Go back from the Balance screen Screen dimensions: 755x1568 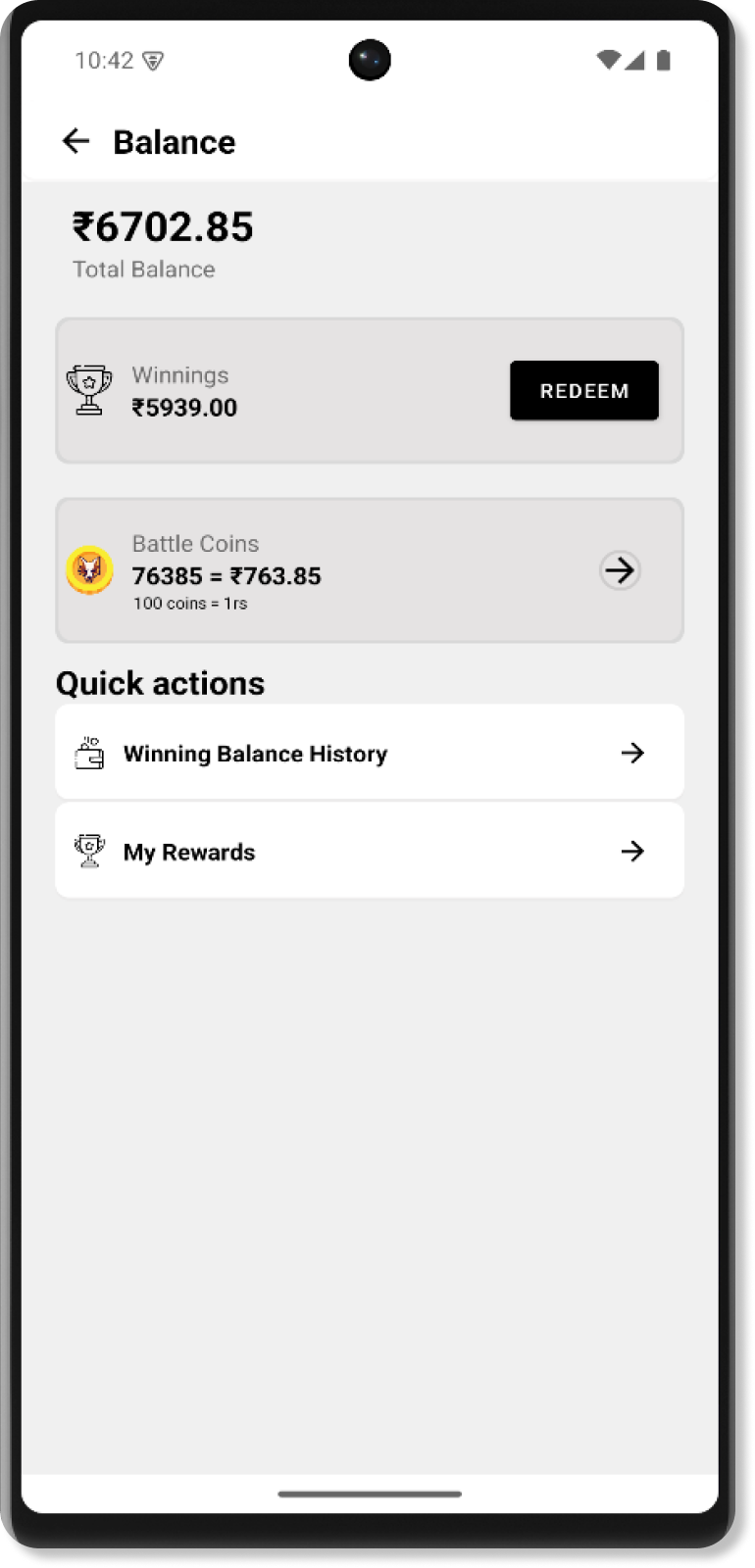(75, 141)
